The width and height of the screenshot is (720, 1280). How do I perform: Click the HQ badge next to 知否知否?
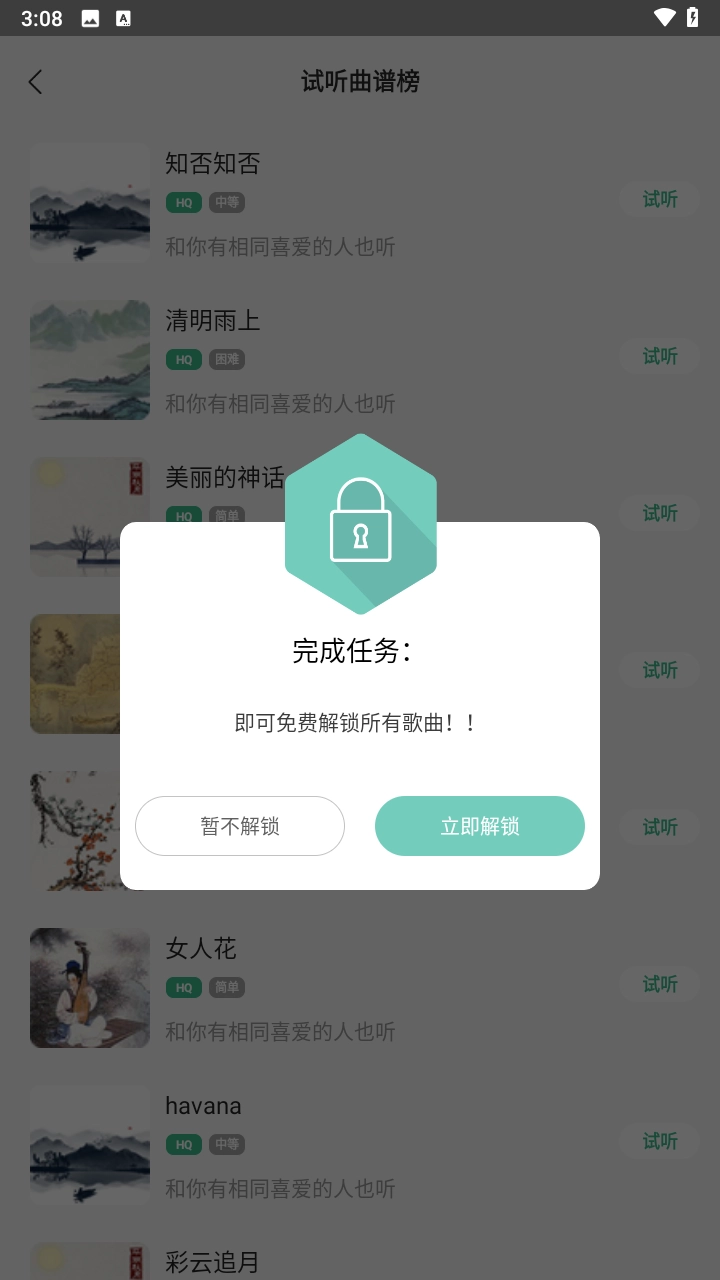182,202
